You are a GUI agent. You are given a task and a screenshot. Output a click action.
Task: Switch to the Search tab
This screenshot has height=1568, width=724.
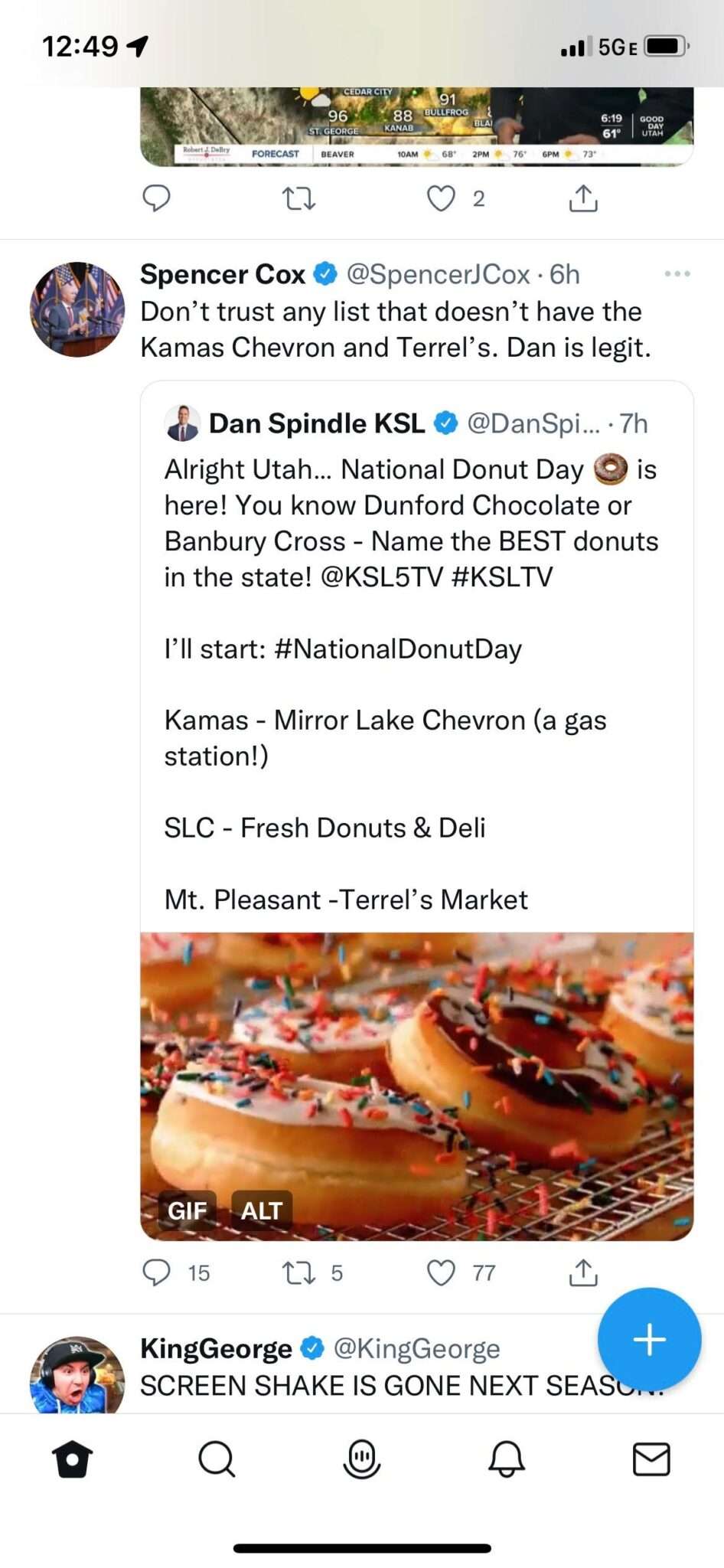(217, 1459)
